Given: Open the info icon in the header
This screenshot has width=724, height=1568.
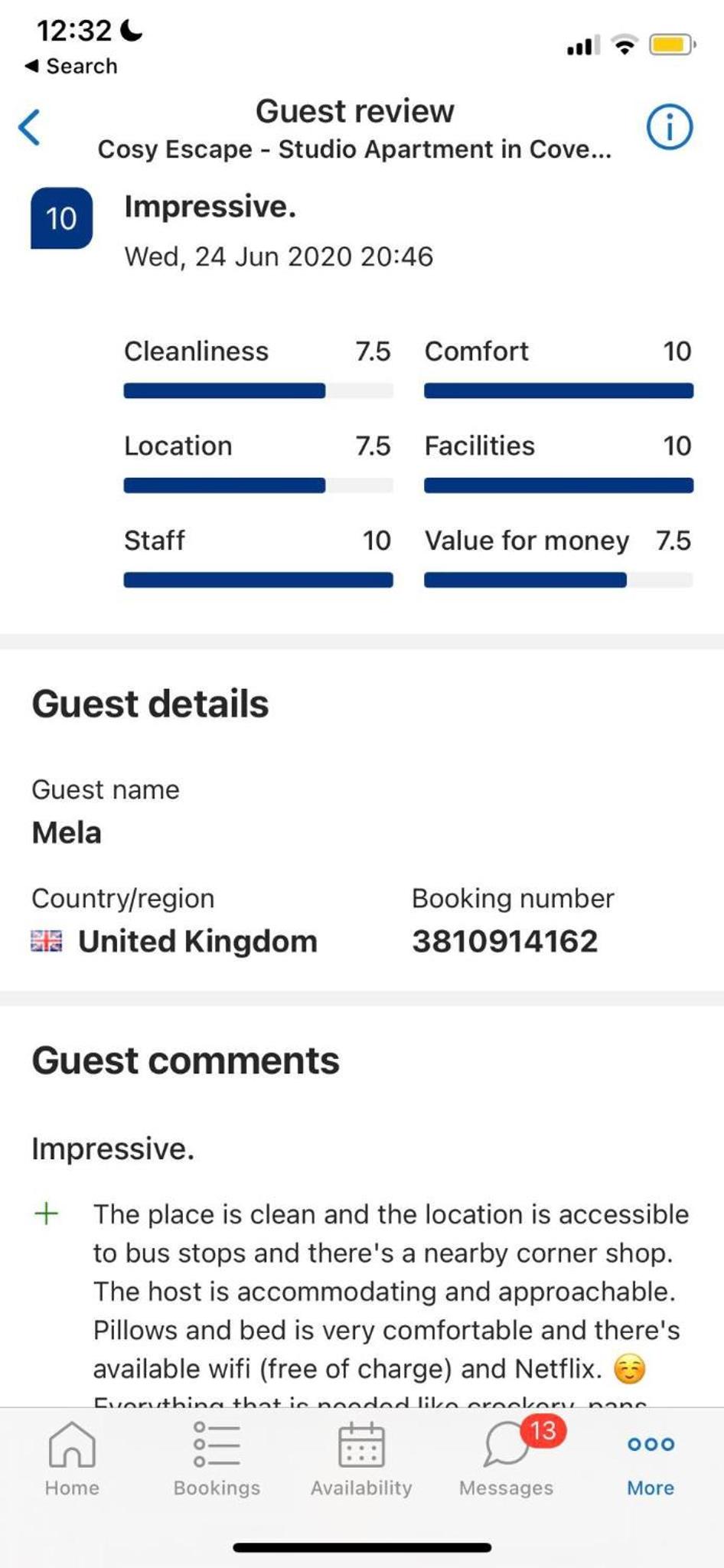Looking at the screenshot, I should pyautogui.click(x=670, y=127).
